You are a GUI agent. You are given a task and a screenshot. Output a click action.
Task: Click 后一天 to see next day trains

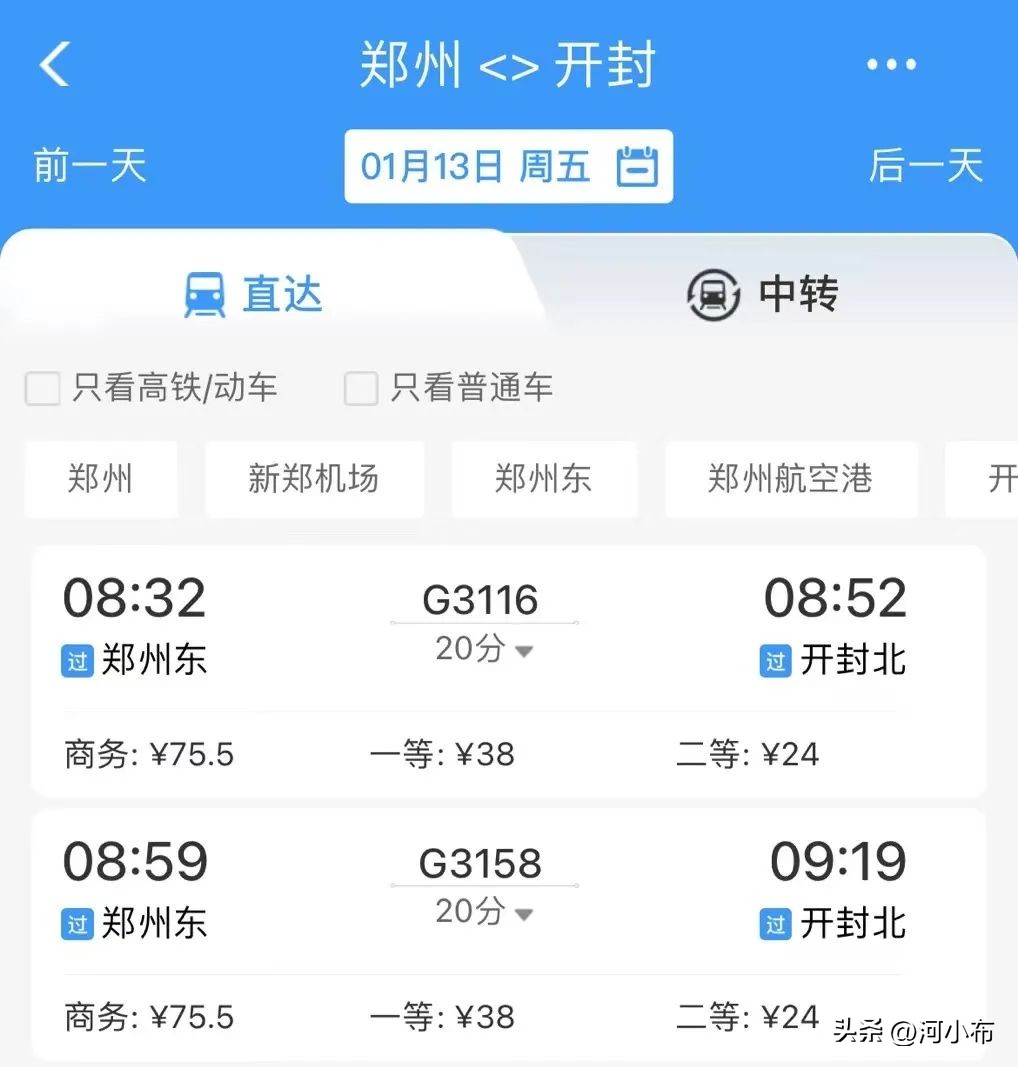coord(925,166)
